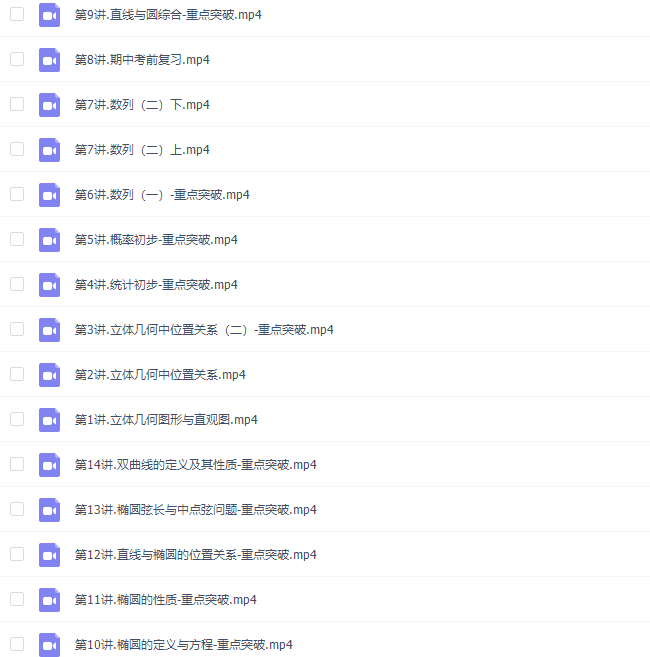Open 第6讲.数列（一）-重点突破.mp4
Screen dimensions: 650x657
point(162,195)
